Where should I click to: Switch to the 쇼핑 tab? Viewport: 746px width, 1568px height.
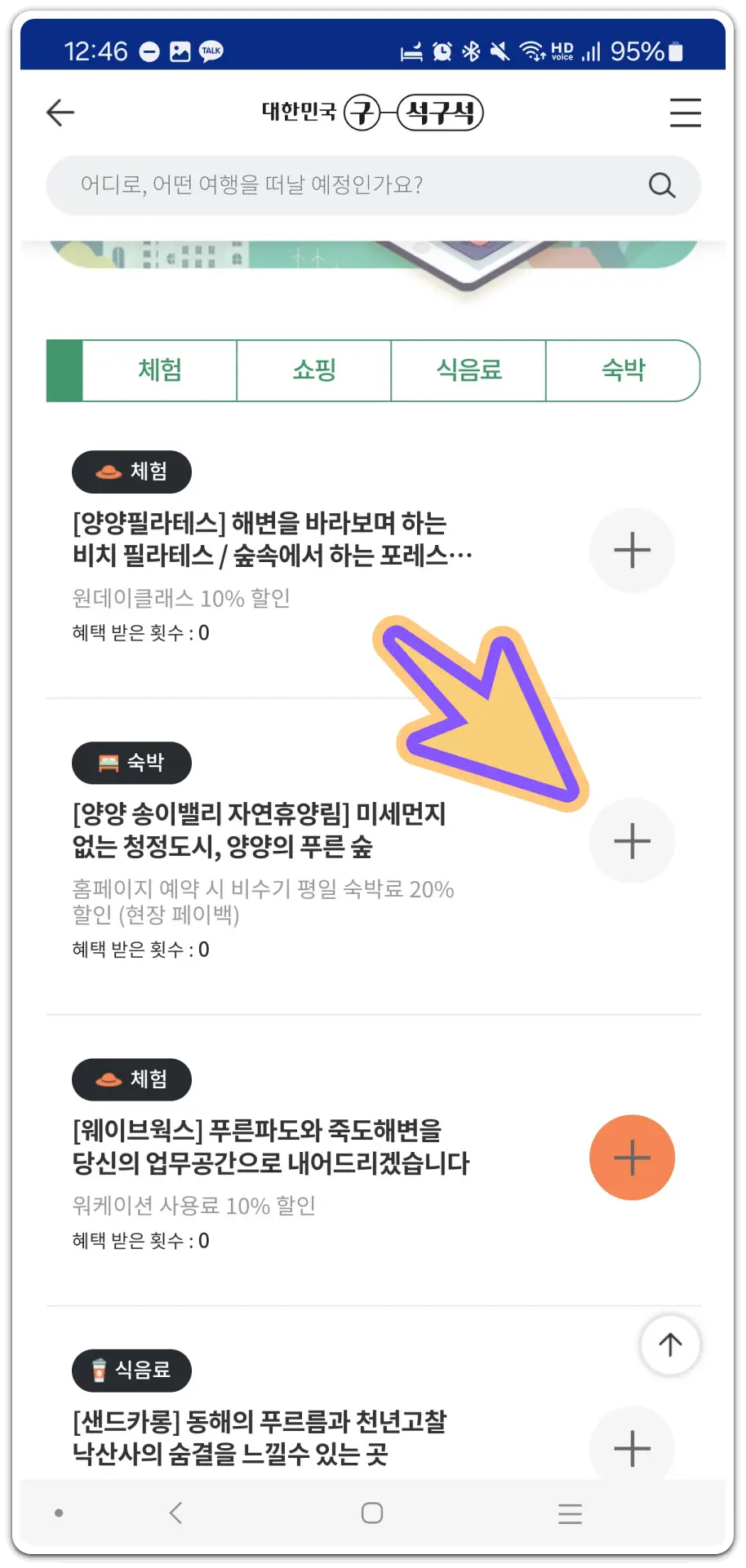pyautogui.click(x=313, y=370)
